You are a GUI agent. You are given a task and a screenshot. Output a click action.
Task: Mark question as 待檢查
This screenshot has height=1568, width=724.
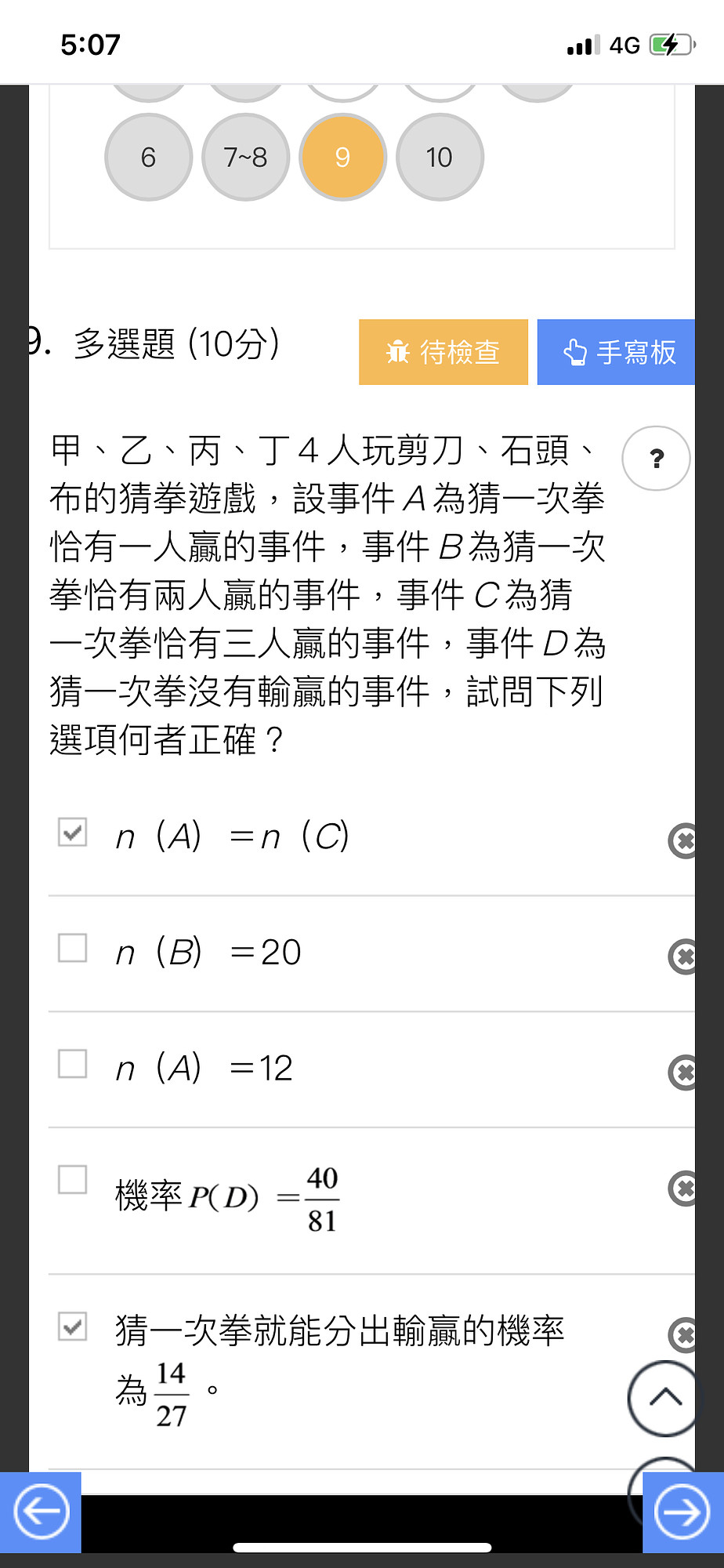pyautogui.click(x=443, y=352)
